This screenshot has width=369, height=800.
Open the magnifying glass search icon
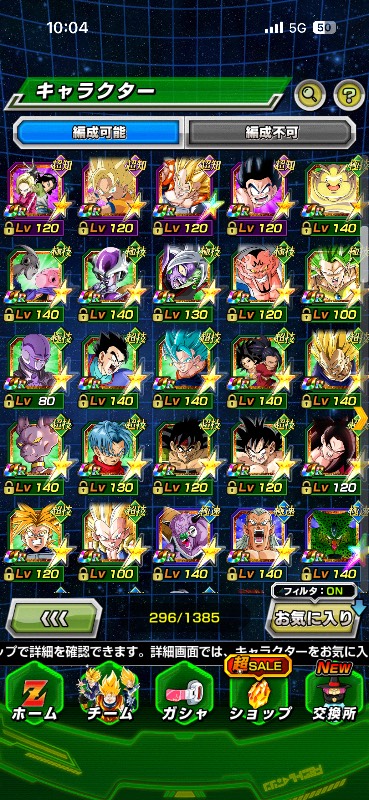tap(310, 94)
